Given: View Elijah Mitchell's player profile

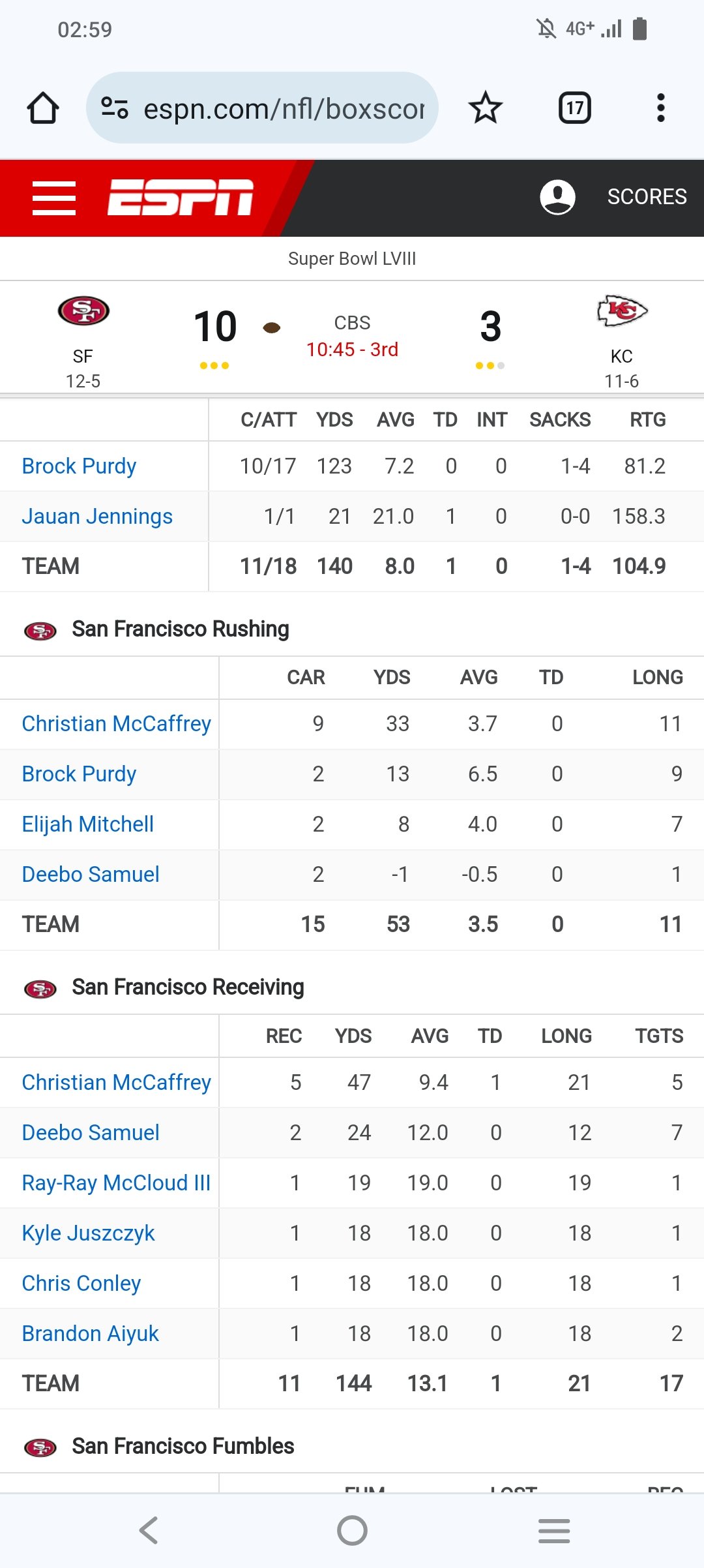Looking at the screenshot, I should click(x=88, y=824).
